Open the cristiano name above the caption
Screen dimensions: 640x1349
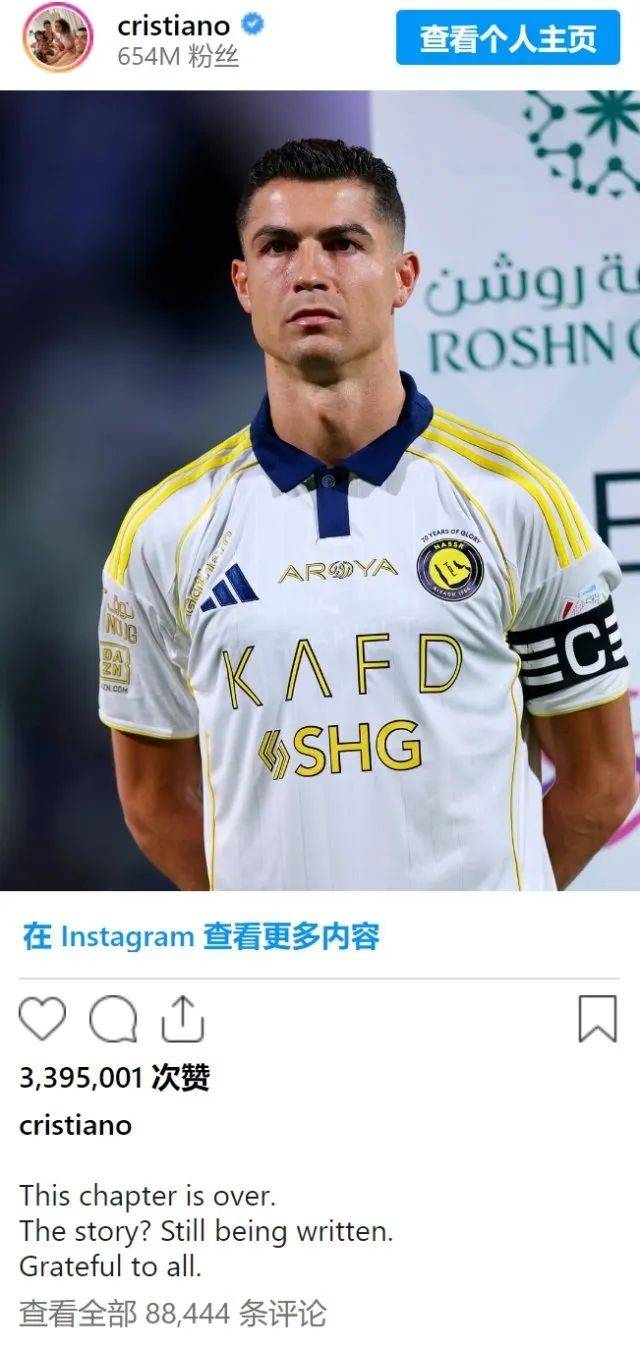pos(75,1125)
